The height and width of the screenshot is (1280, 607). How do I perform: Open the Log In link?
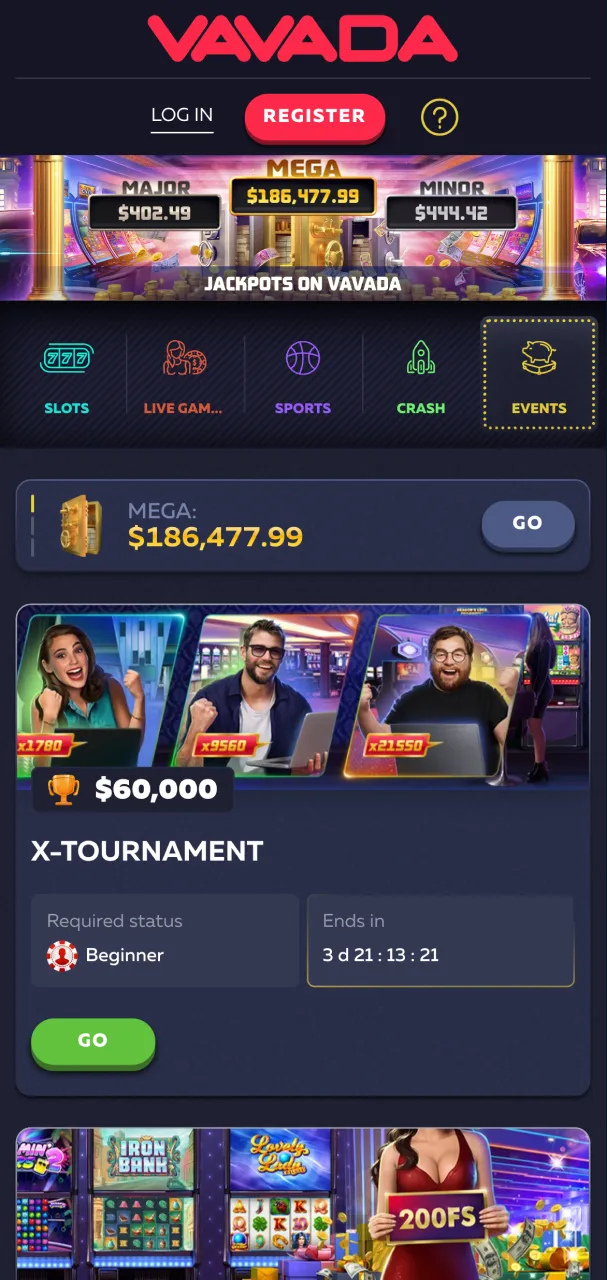tap(181, 115)
